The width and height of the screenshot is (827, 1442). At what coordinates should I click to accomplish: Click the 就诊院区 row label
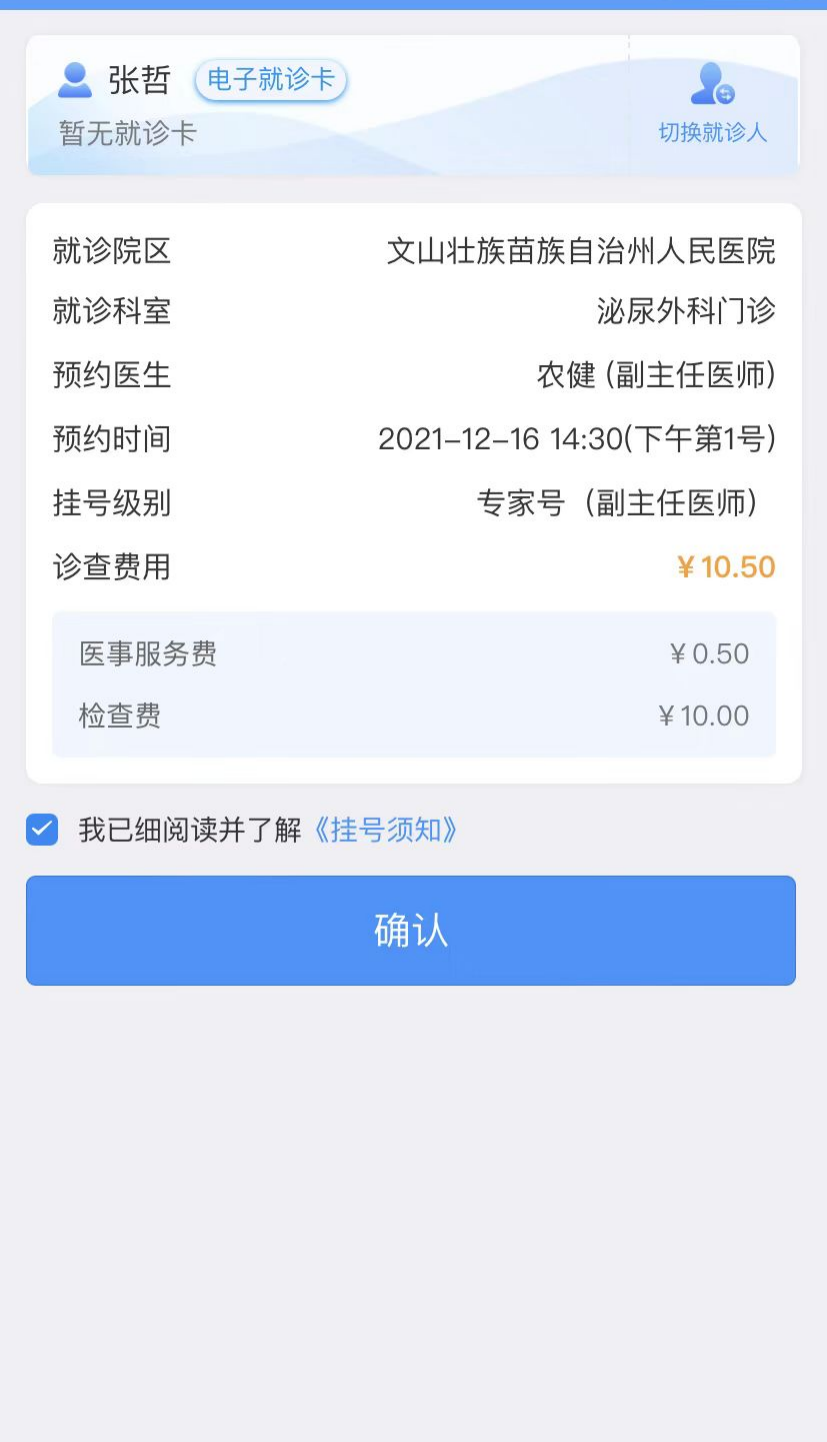coord(111,251)
